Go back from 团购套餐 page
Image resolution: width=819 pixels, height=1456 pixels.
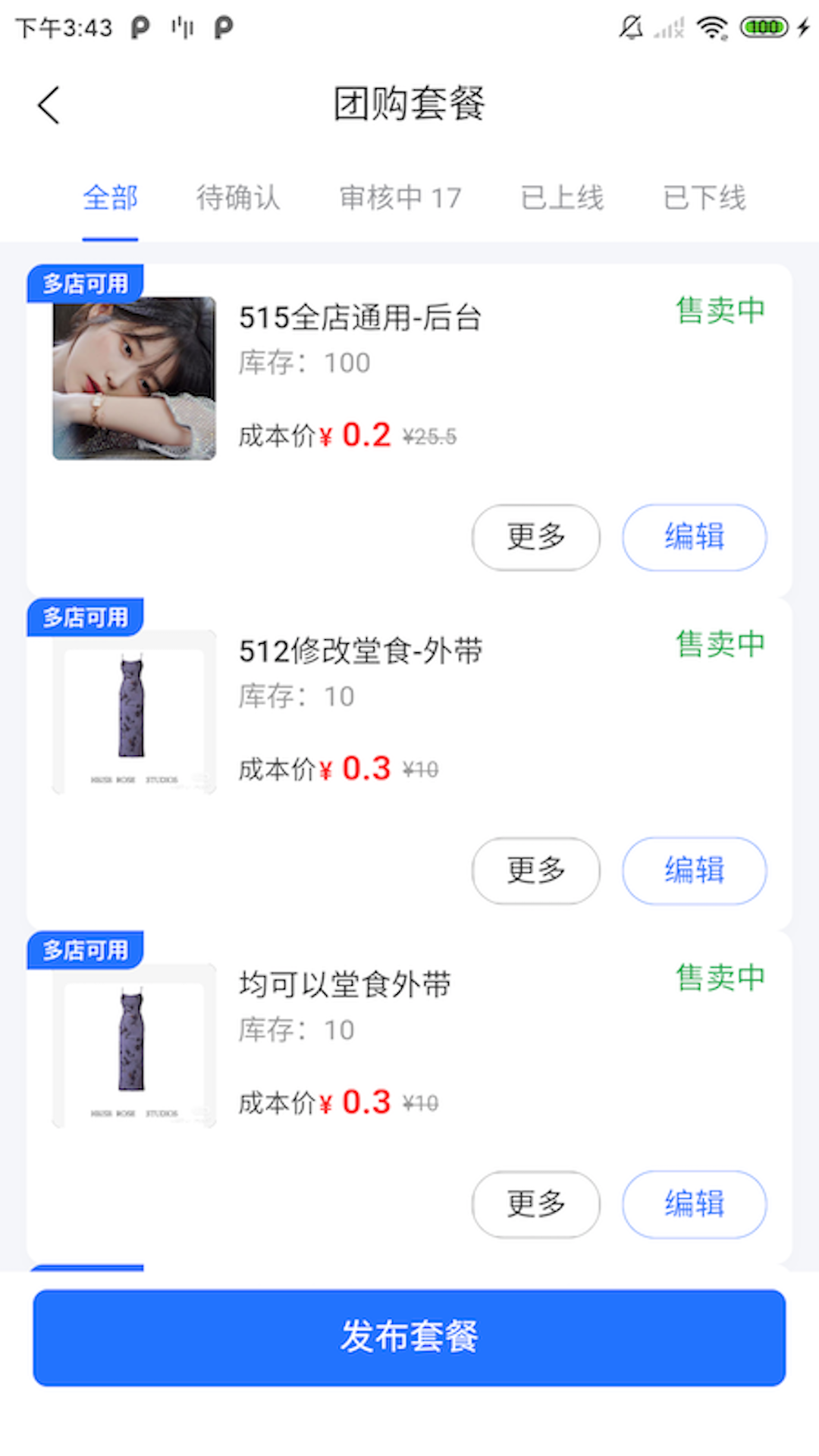(49, 105)
